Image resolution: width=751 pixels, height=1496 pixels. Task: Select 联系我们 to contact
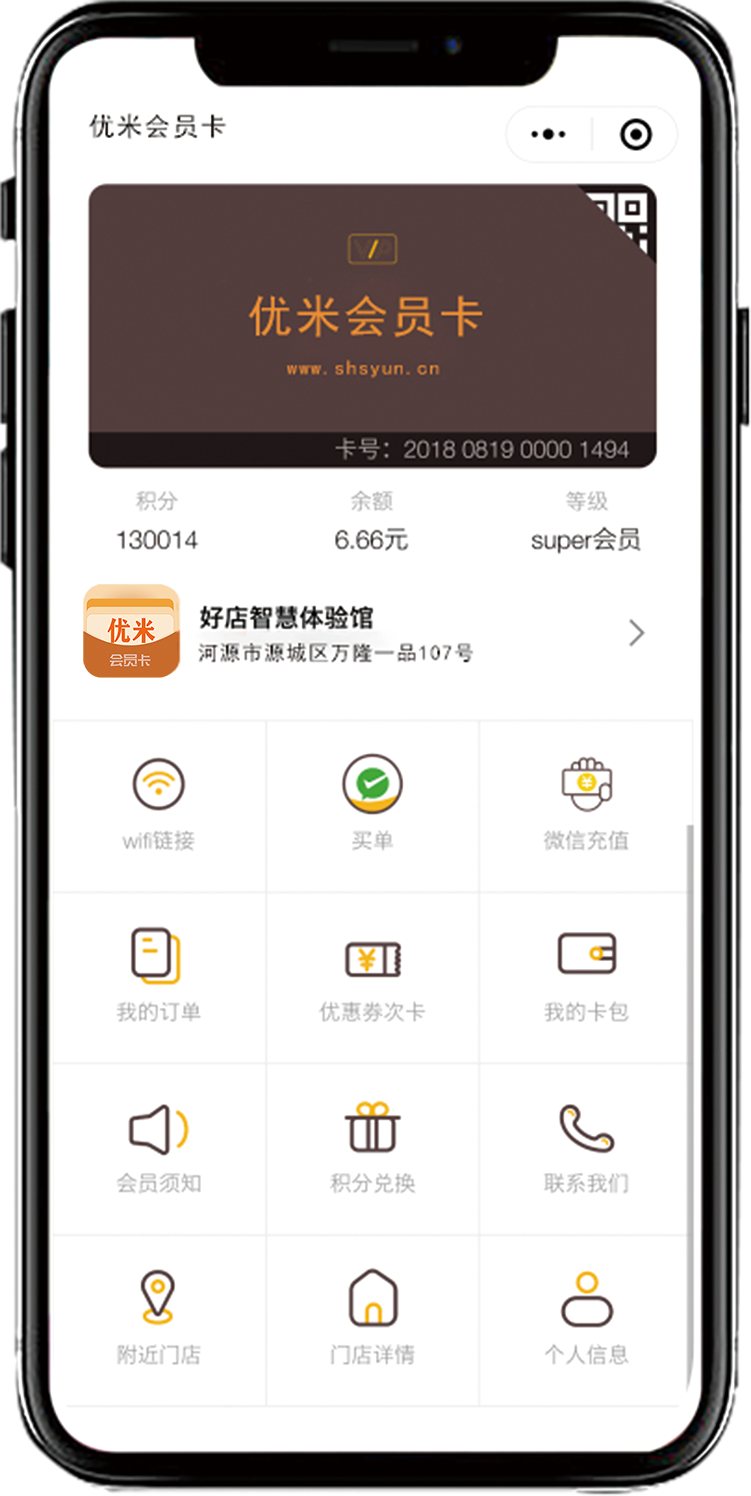click(586, 1149)
